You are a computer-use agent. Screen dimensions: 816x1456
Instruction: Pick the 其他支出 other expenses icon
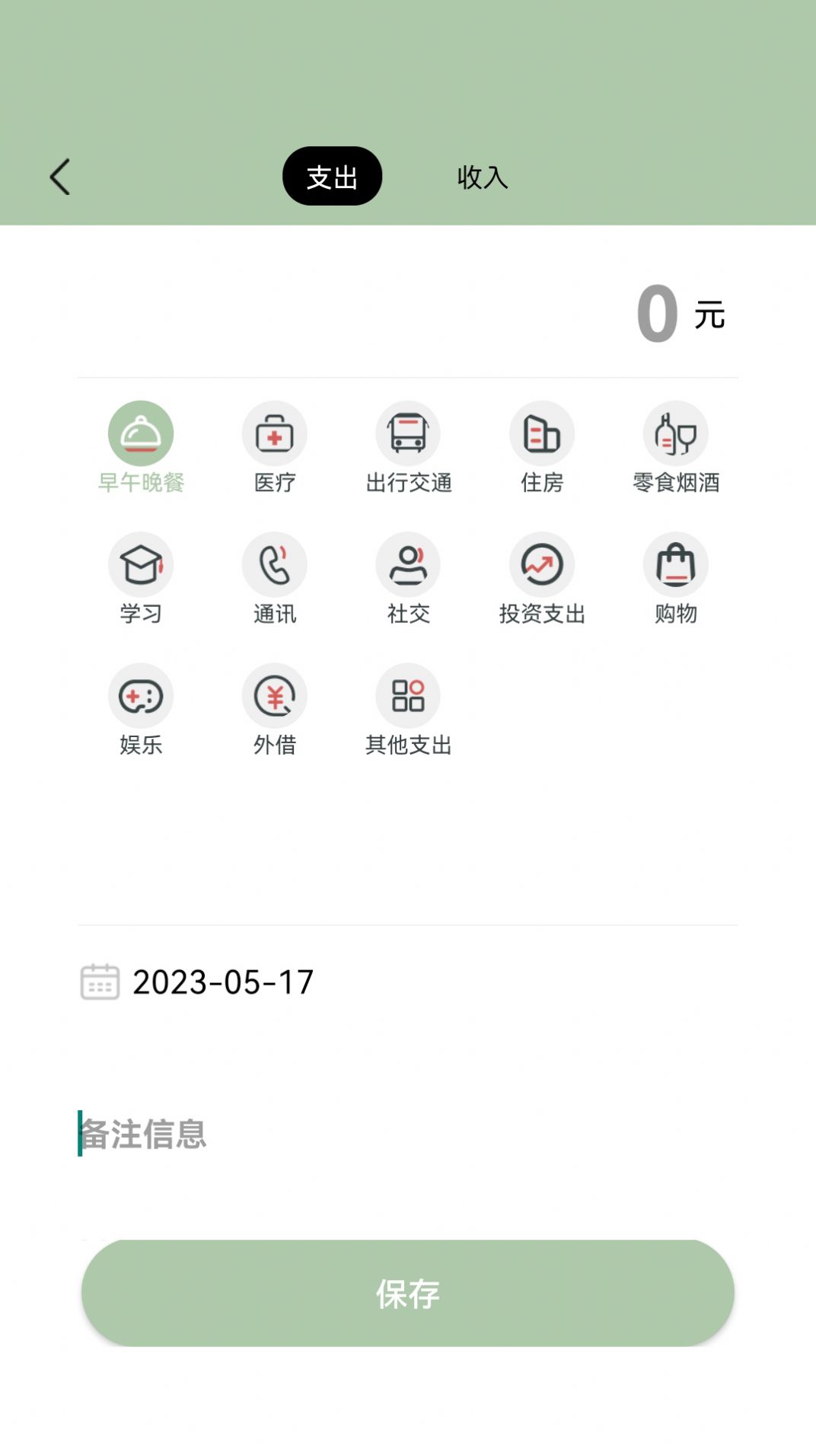coord(408,695)
